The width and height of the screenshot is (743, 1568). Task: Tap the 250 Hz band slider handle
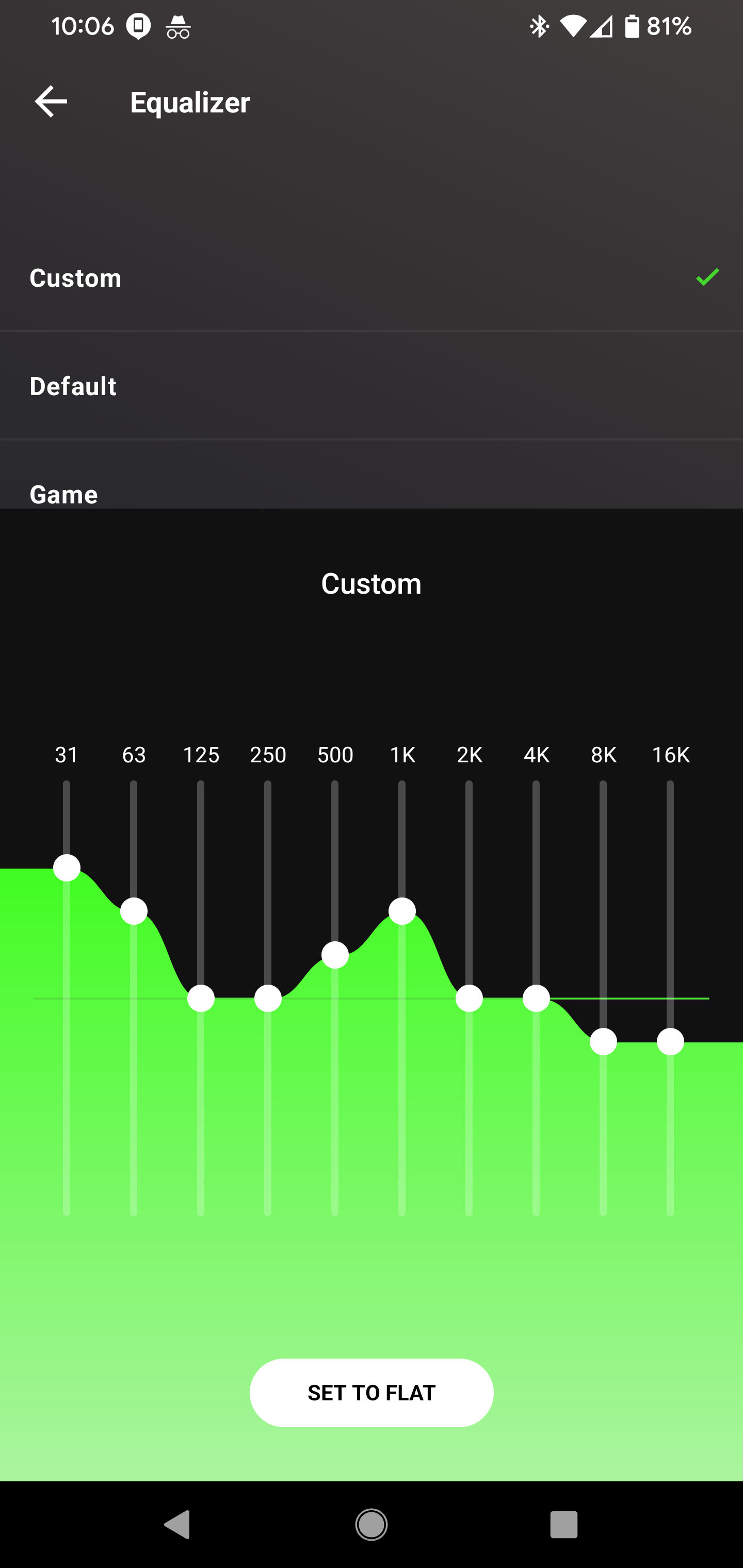(268, 998)
